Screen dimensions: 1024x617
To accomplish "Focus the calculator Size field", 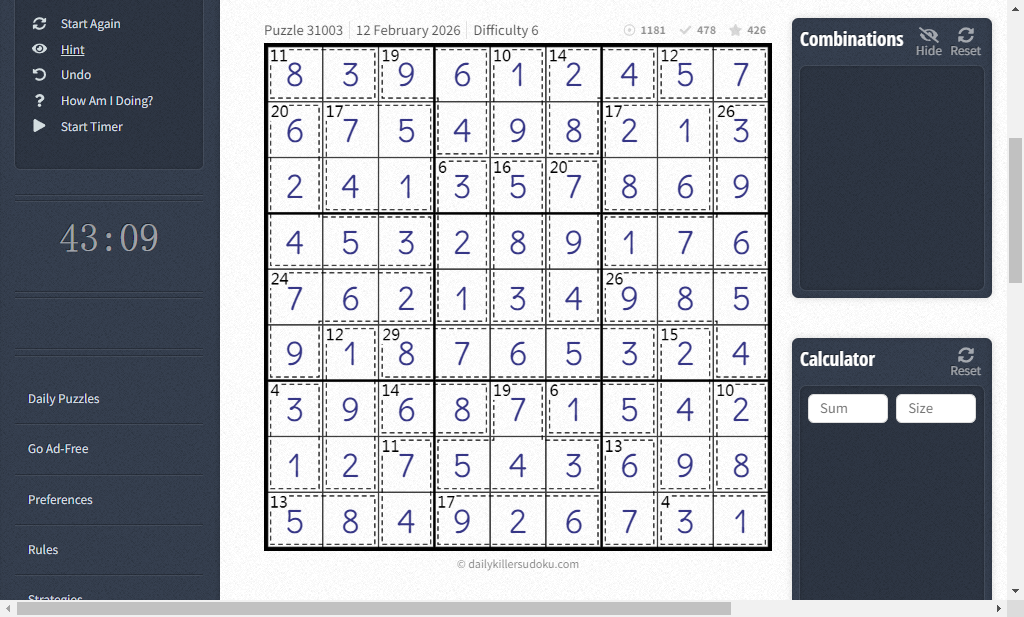I will click(x=935, y=408).
